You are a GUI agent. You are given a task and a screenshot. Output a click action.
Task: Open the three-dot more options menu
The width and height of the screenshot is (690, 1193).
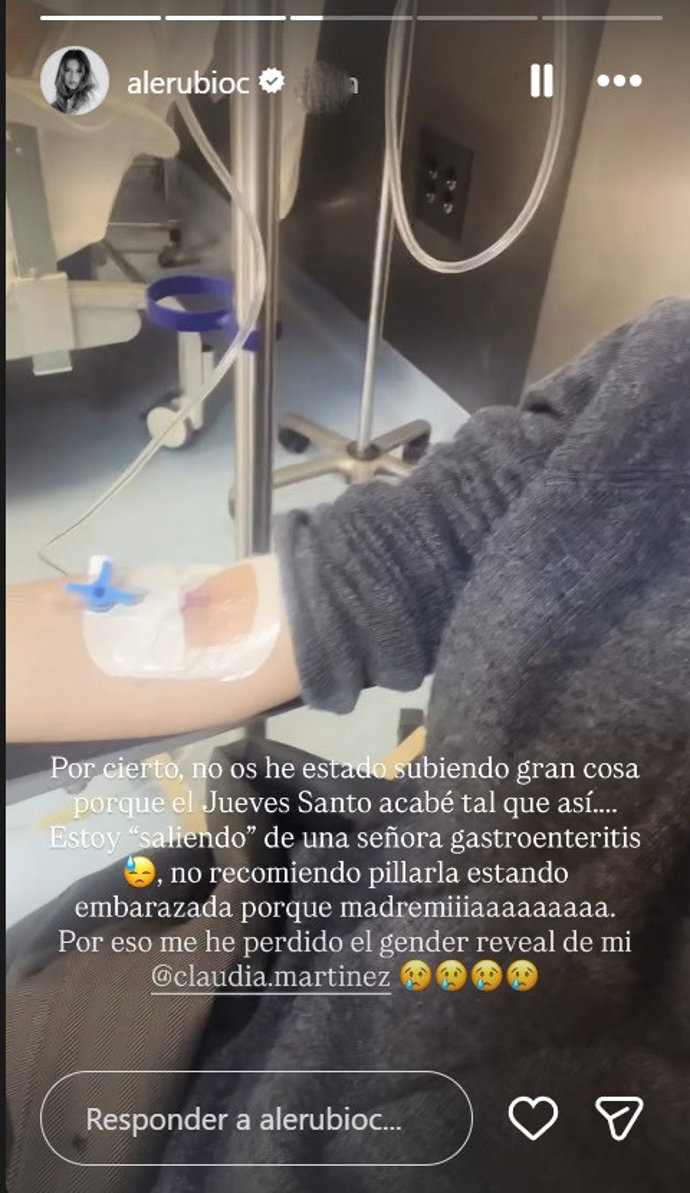coord(618,82)
